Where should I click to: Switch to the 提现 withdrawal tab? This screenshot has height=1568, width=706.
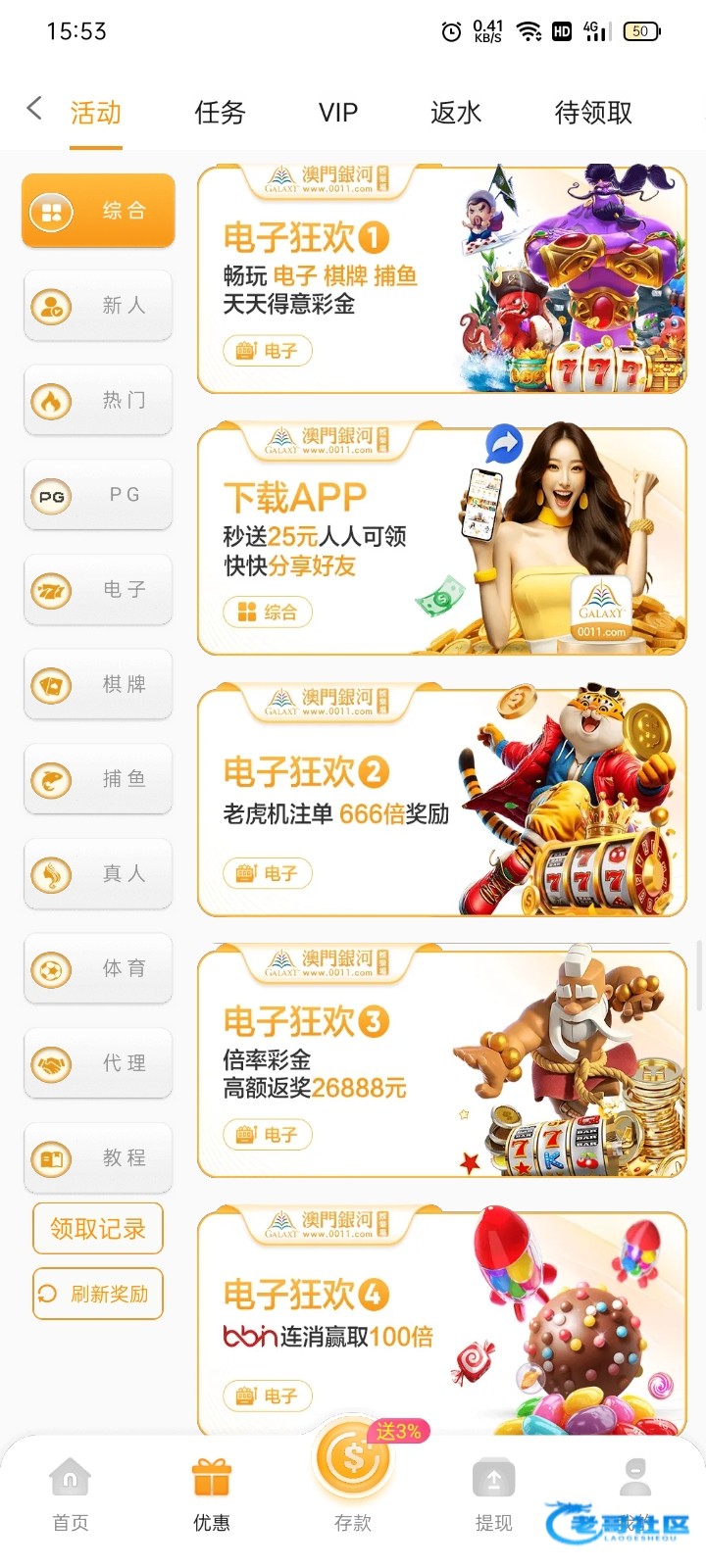(493, 1494)
